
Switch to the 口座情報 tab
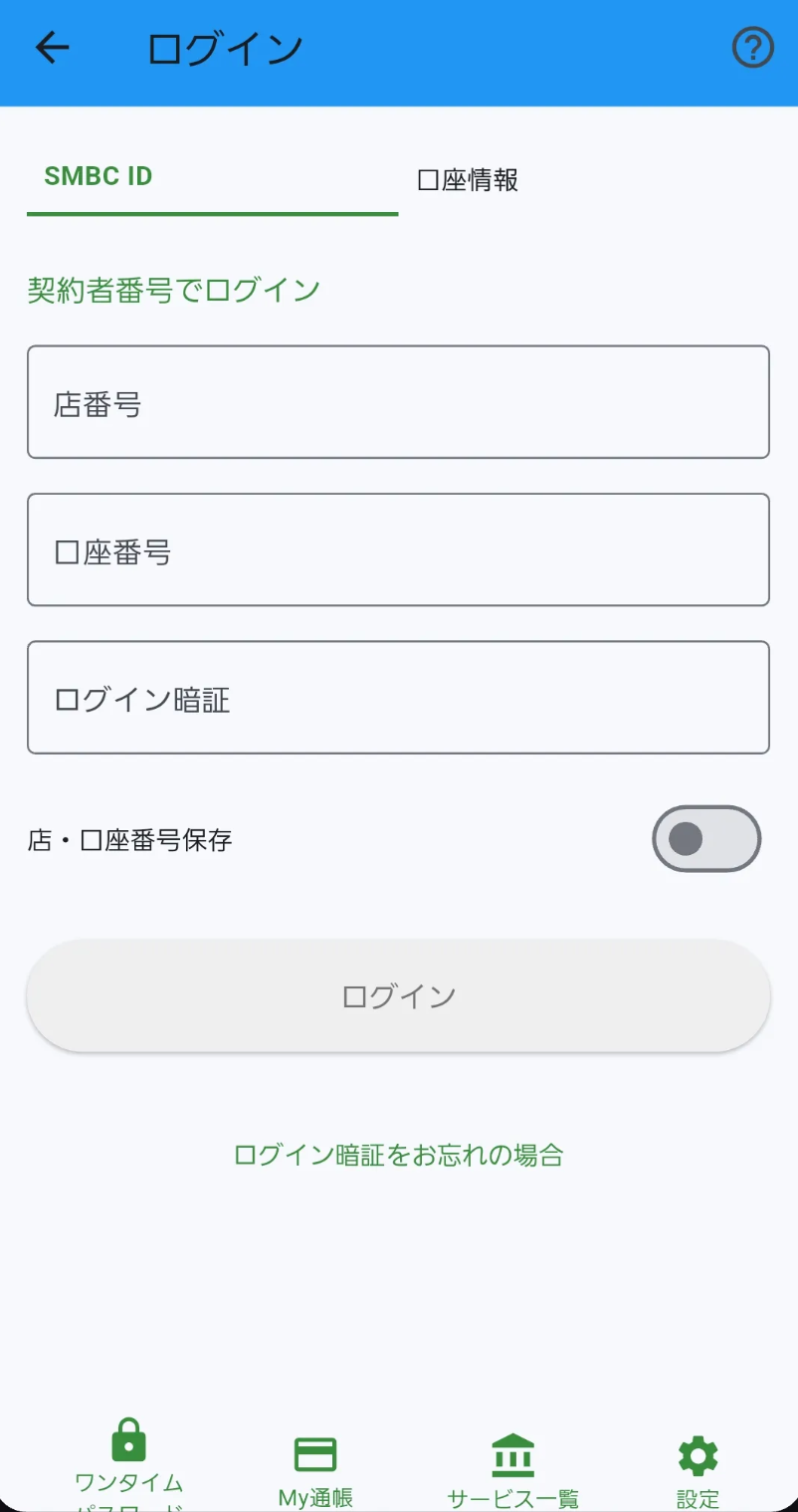tap(468, 180)
